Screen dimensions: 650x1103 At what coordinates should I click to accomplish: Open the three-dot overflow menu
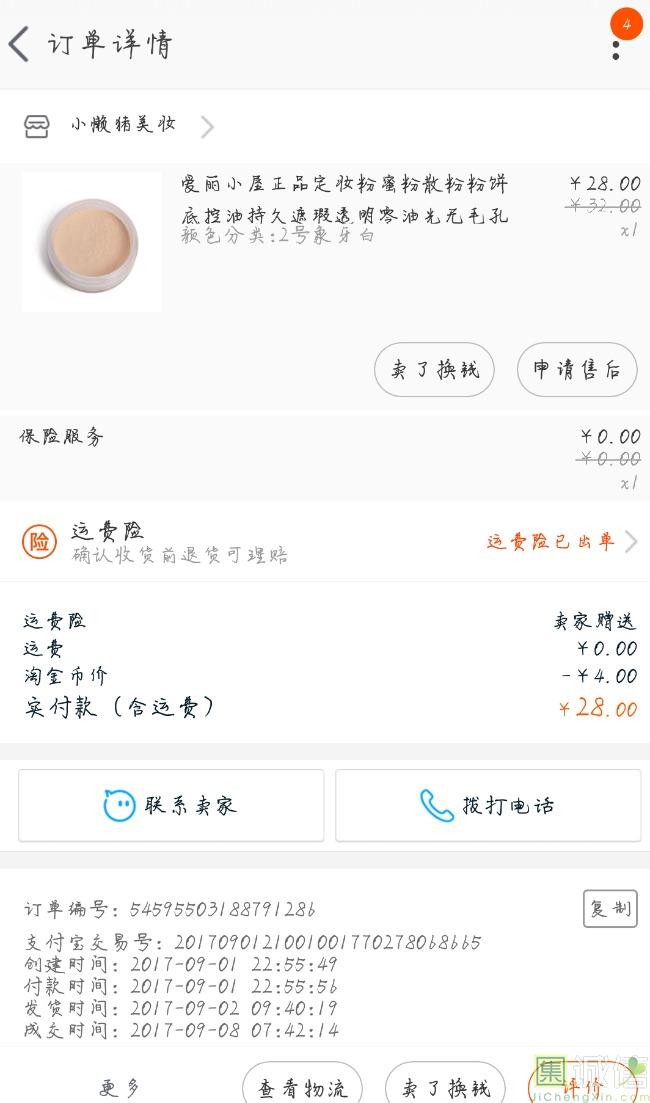pyautogui.click(x=616, y=45)
